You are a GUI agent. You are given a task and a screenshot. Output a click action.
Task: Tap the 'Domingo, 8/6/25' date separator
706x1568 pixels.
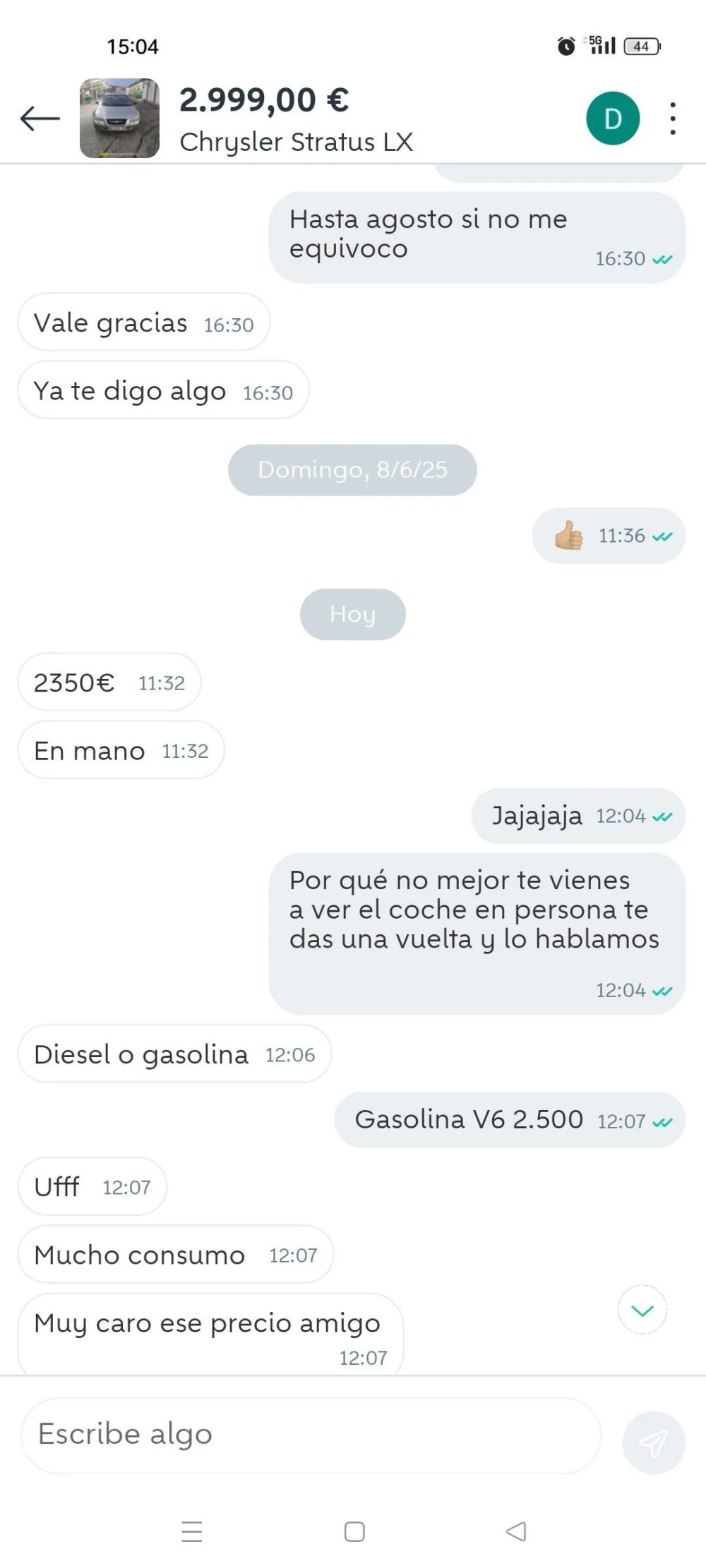352,469
